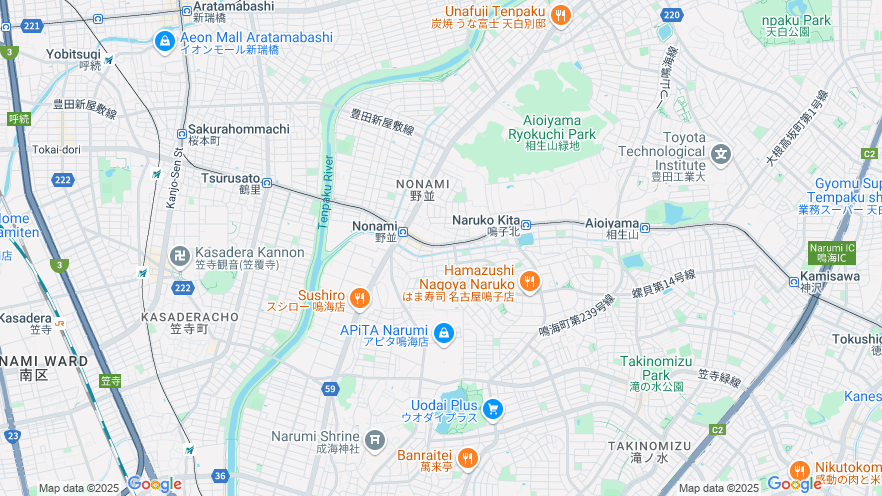Tap the Naruko Kita station icon

click(526, 225)
